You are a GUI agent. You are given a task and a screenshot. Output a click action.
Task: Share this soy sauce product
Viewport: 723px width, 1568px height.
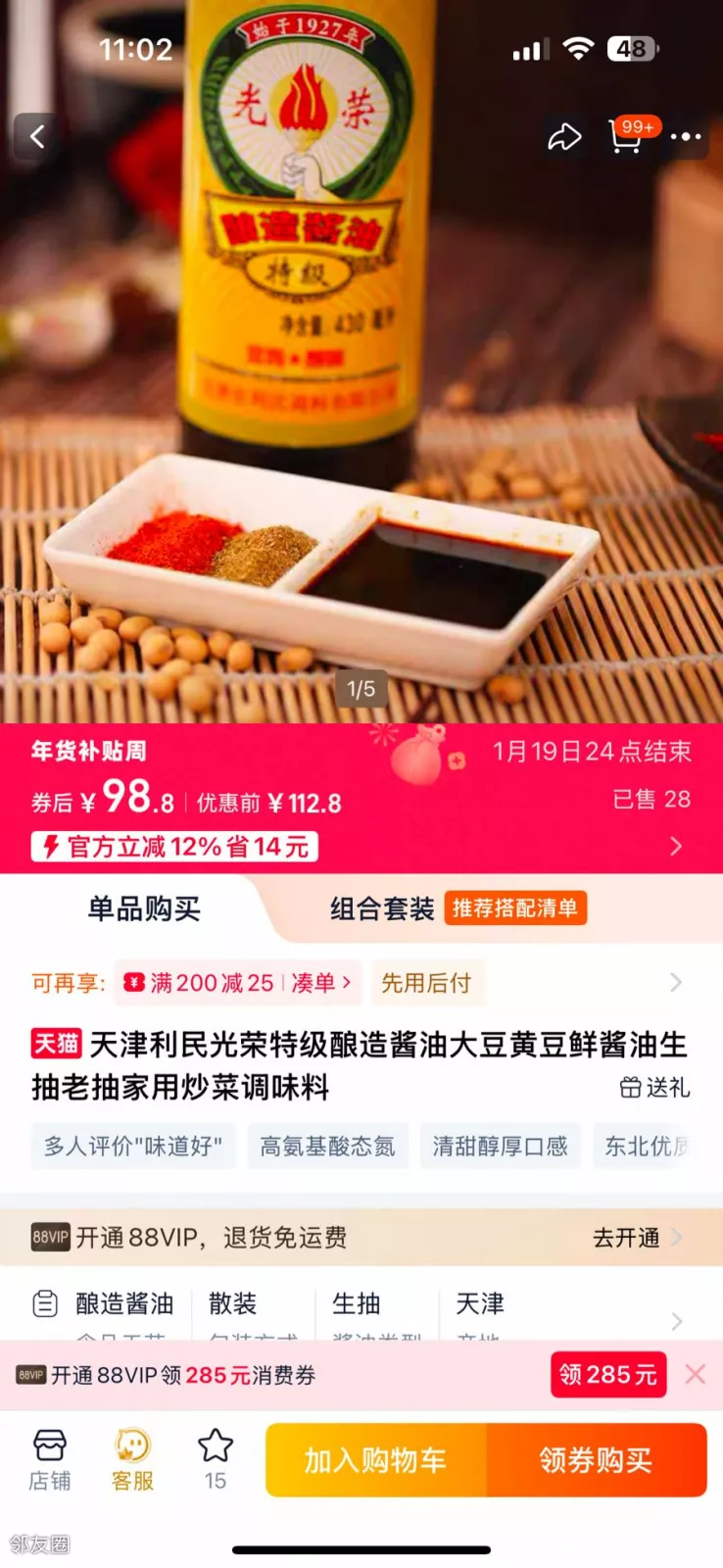coord(564,137)
